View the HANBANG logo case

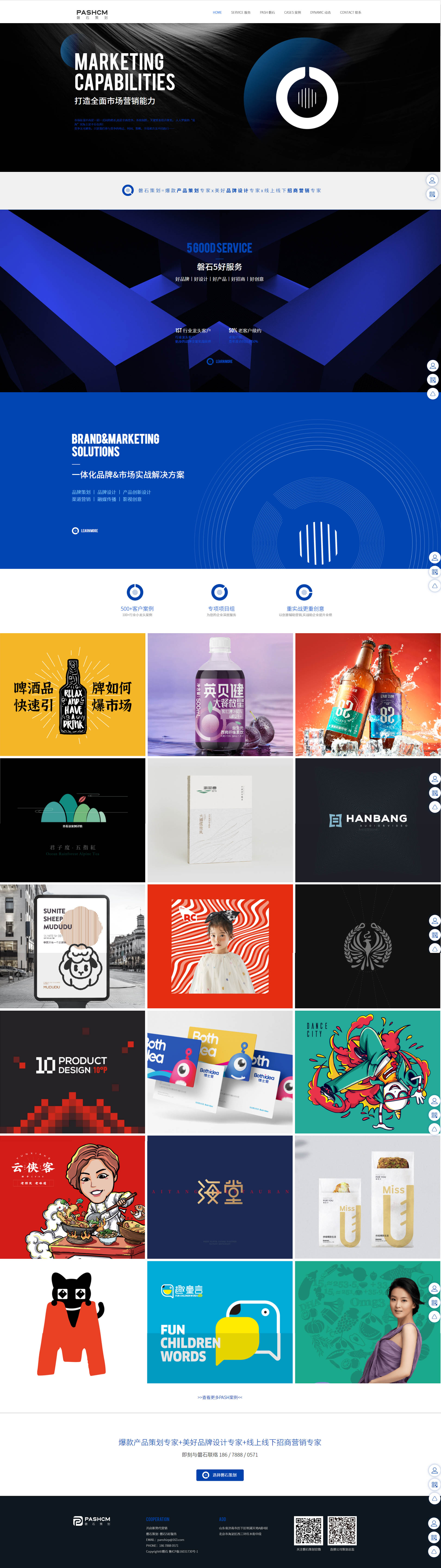(x=367, y=820)
